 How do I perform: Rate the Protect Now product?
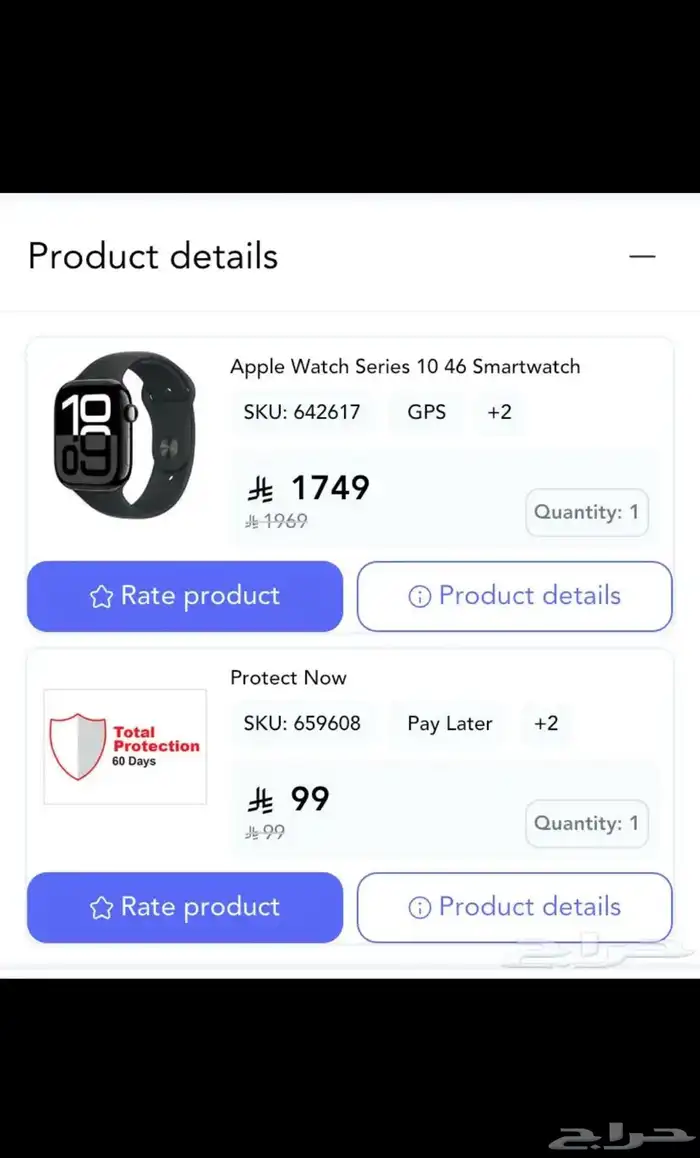(x=185, y=907)
